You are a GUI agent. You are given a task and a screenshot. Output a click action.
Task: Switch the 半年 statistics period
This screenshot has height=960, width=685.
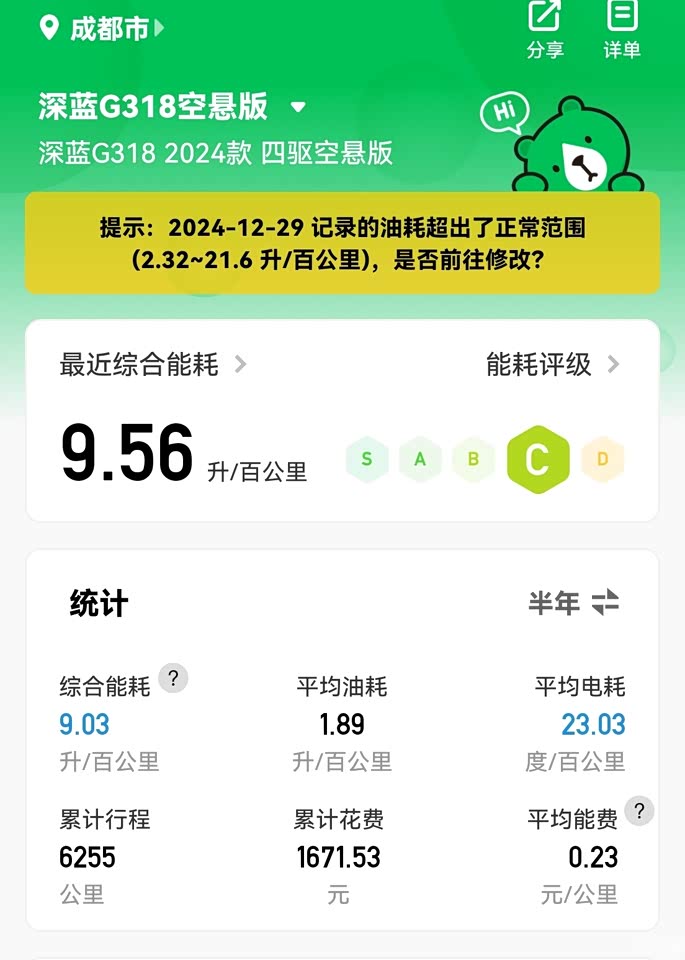pos(574,603)
